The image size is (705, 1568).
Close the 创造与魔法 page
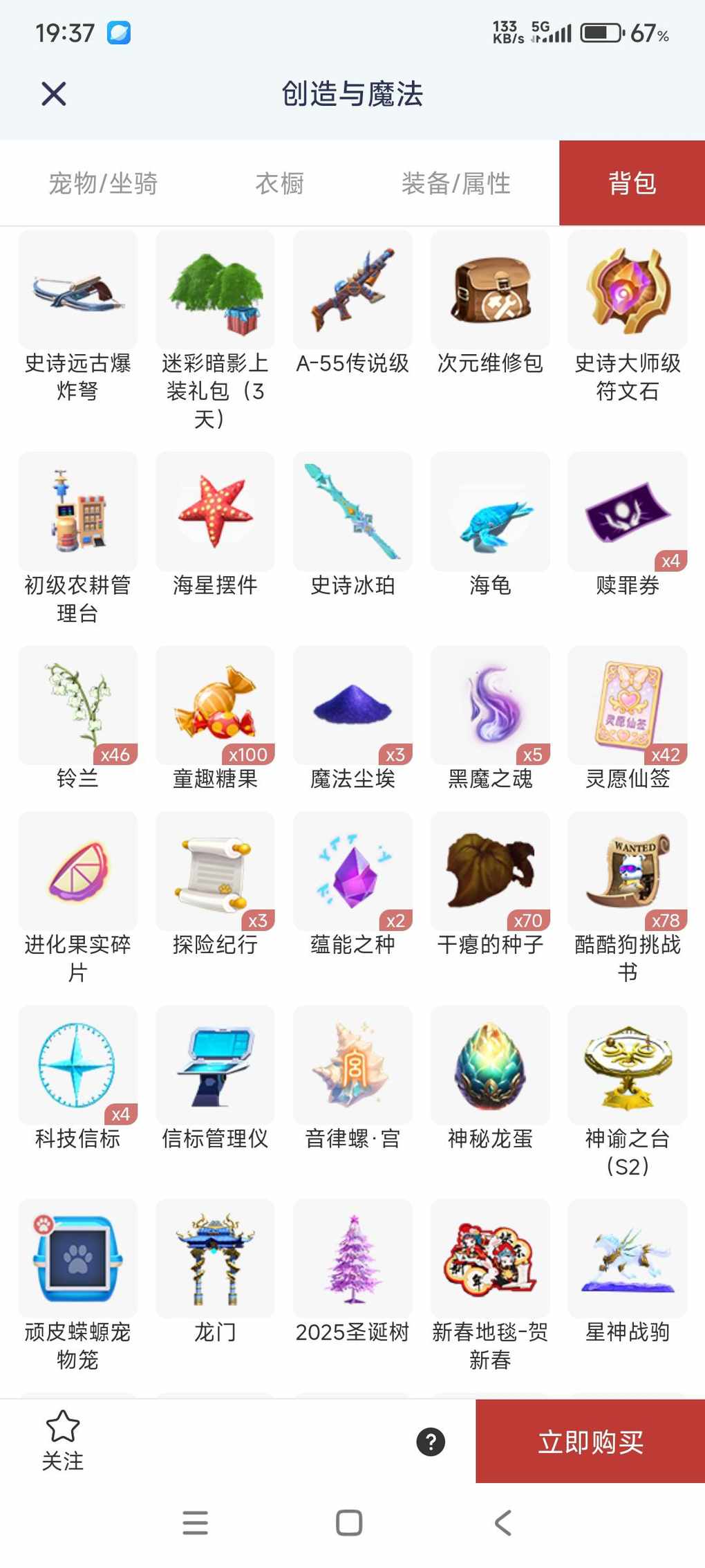pyautogui.click(x=53, y=93)
